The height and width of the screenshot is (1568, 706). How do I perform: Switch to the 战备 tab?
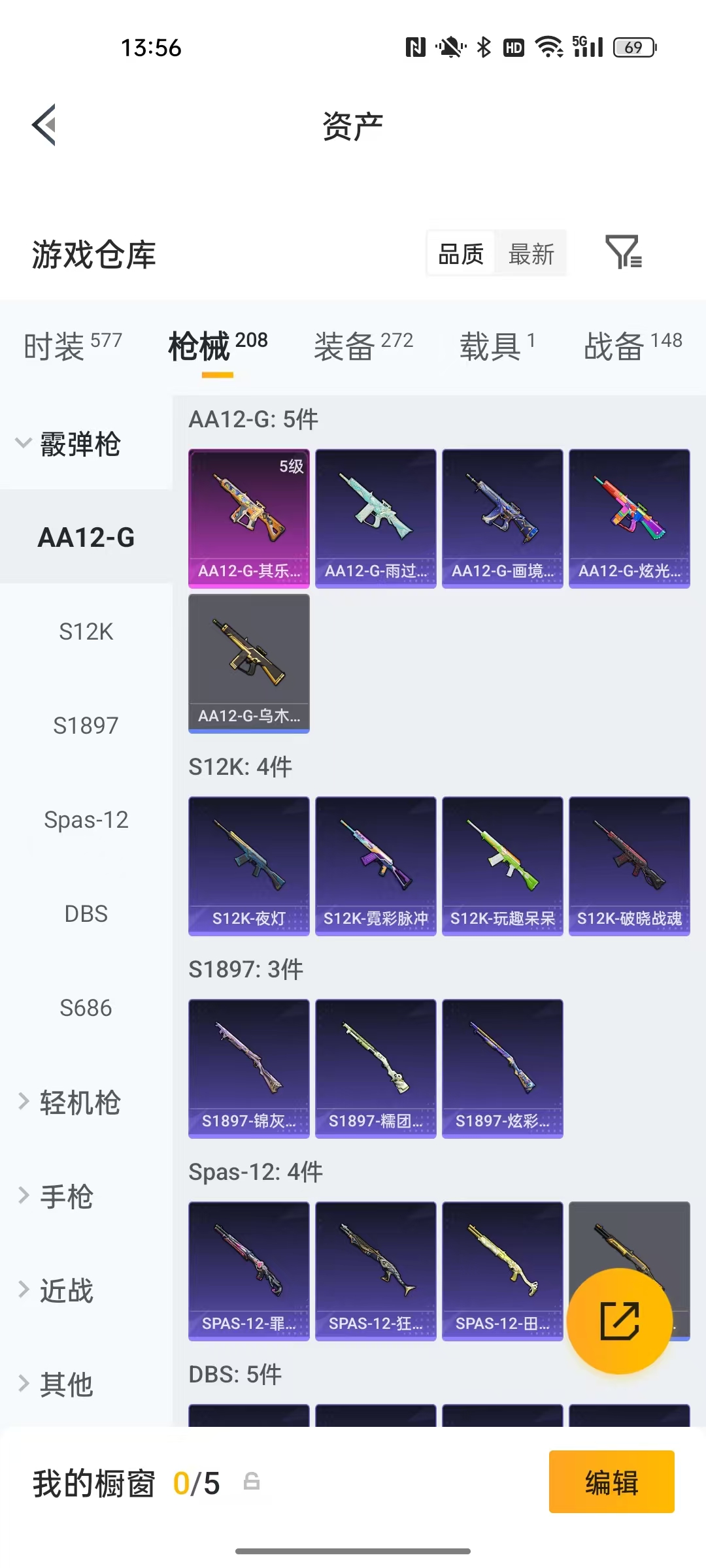click(633, 346)
